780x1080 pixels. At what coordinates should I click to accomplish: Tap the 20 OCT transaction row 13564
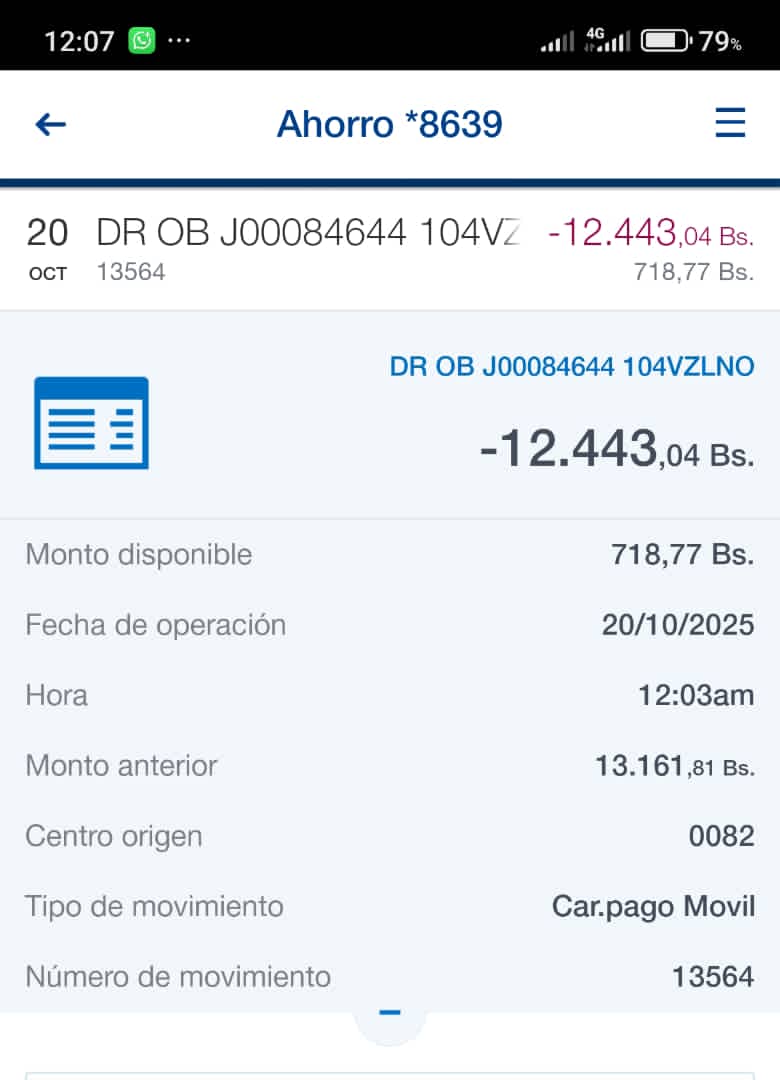coord(390,249)
